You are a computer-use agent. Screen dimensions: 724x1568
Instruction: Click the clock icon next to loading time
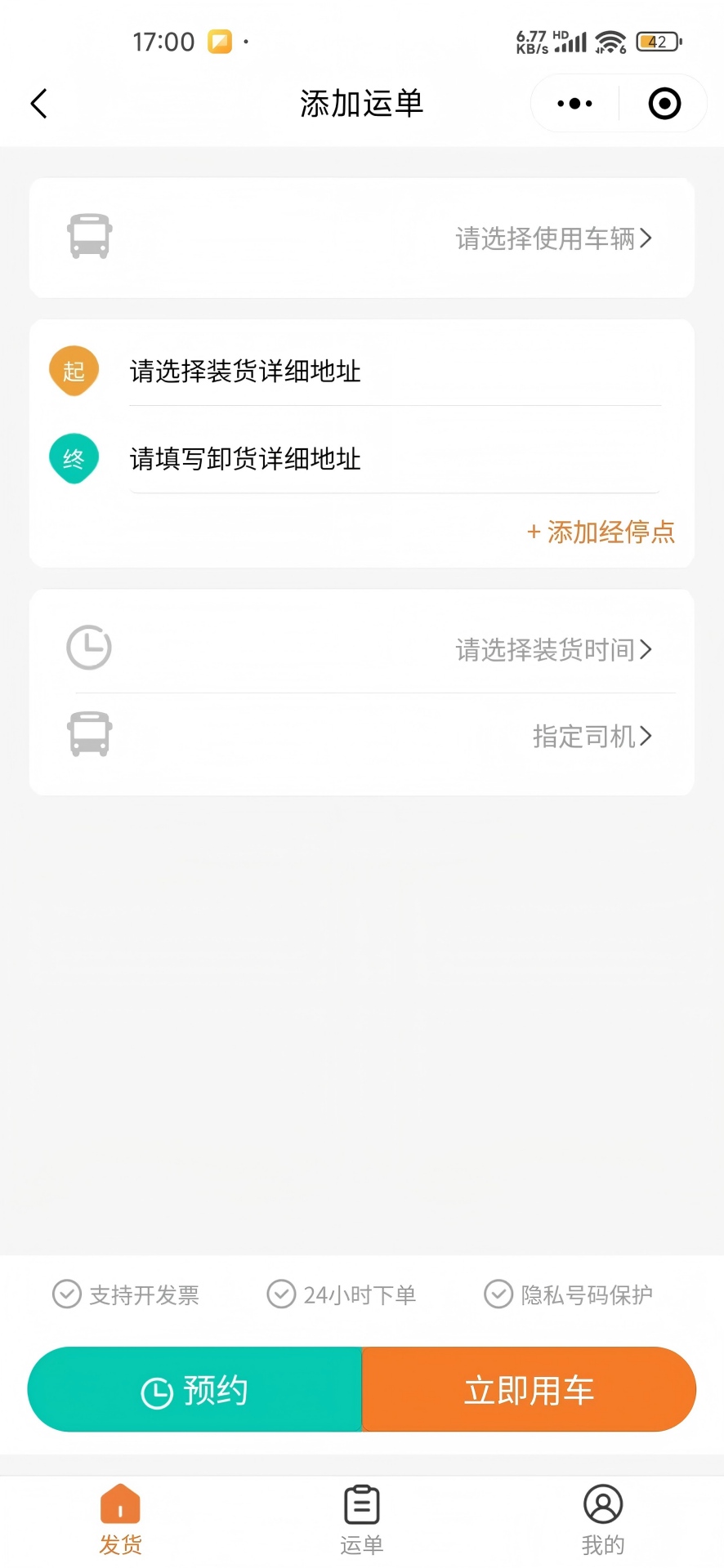click(88, 648)
